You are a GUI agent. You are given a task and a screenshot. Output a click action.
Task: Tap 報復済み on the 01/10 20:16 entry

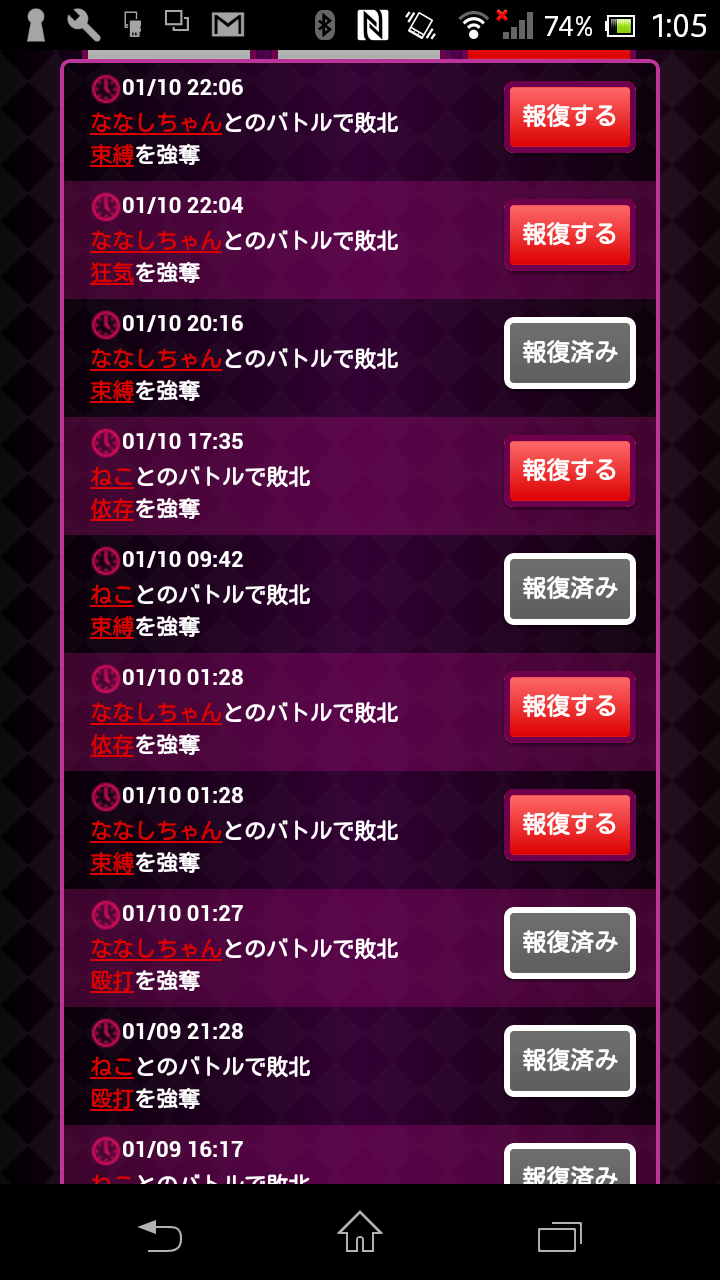click(569, 353)
